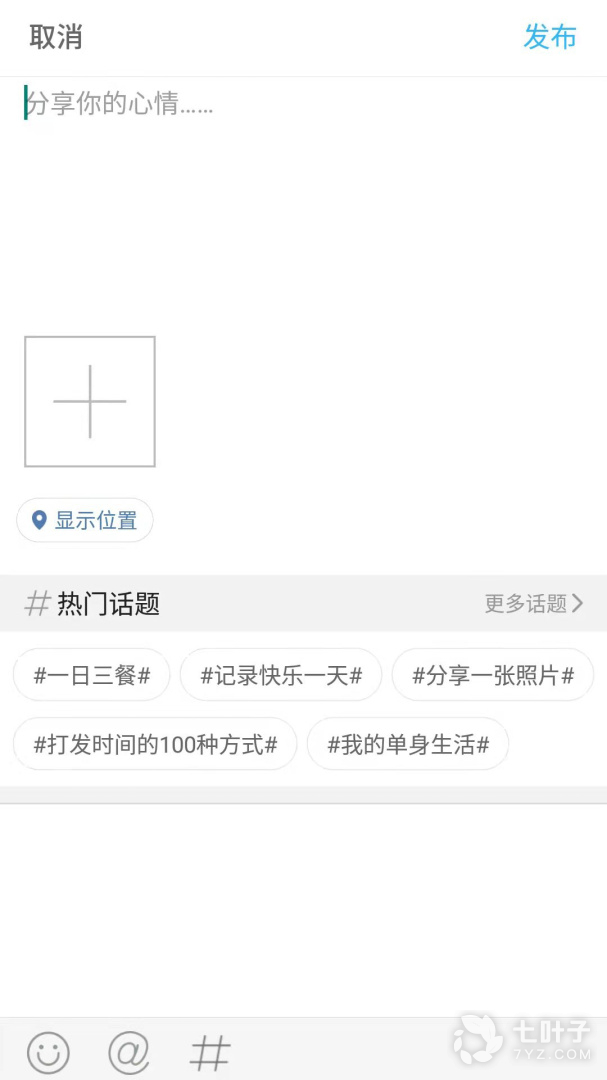Add a photo with the plus tile
This screenshot has height=1080, width=607.
click(90, 401)
